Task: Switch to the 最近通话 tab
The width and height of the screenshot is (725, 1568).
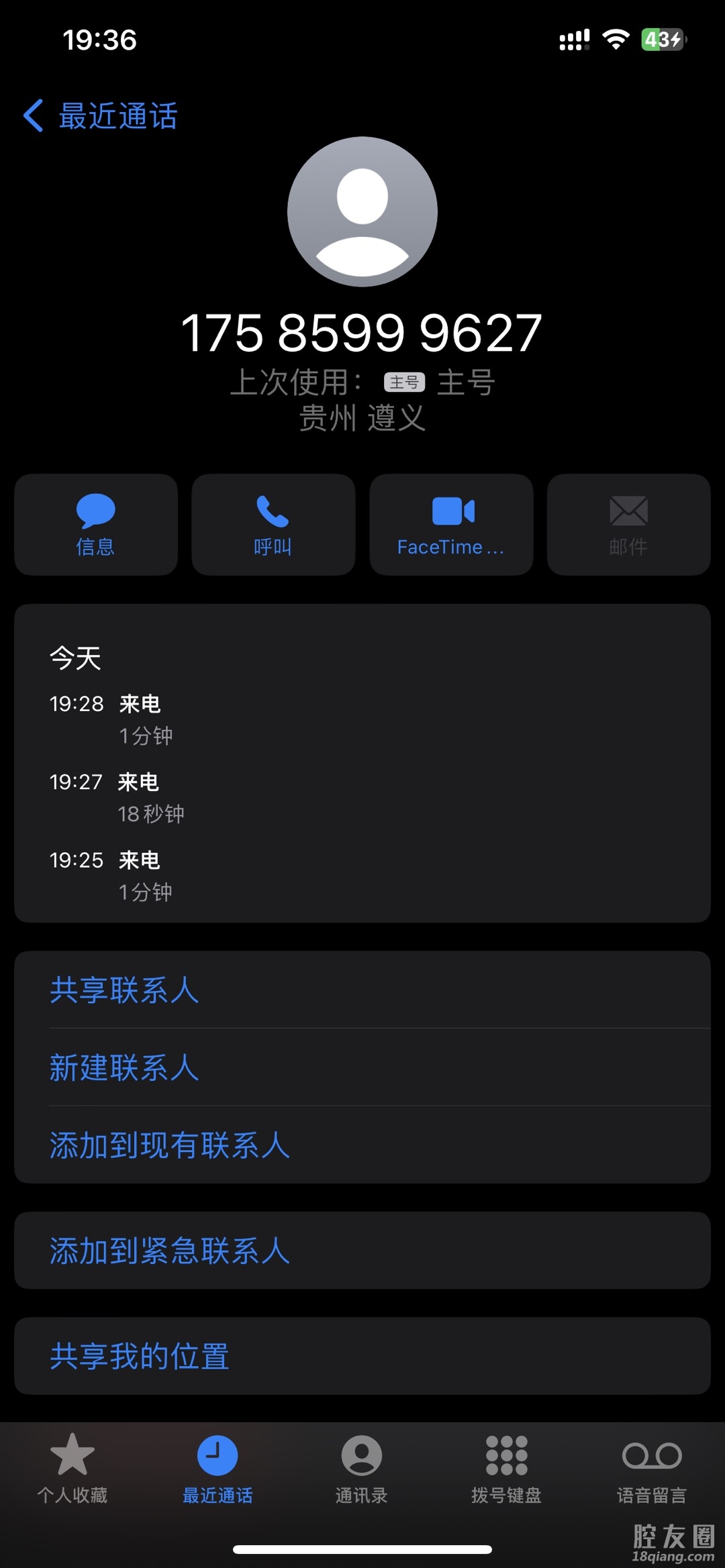Action: 217,1467
